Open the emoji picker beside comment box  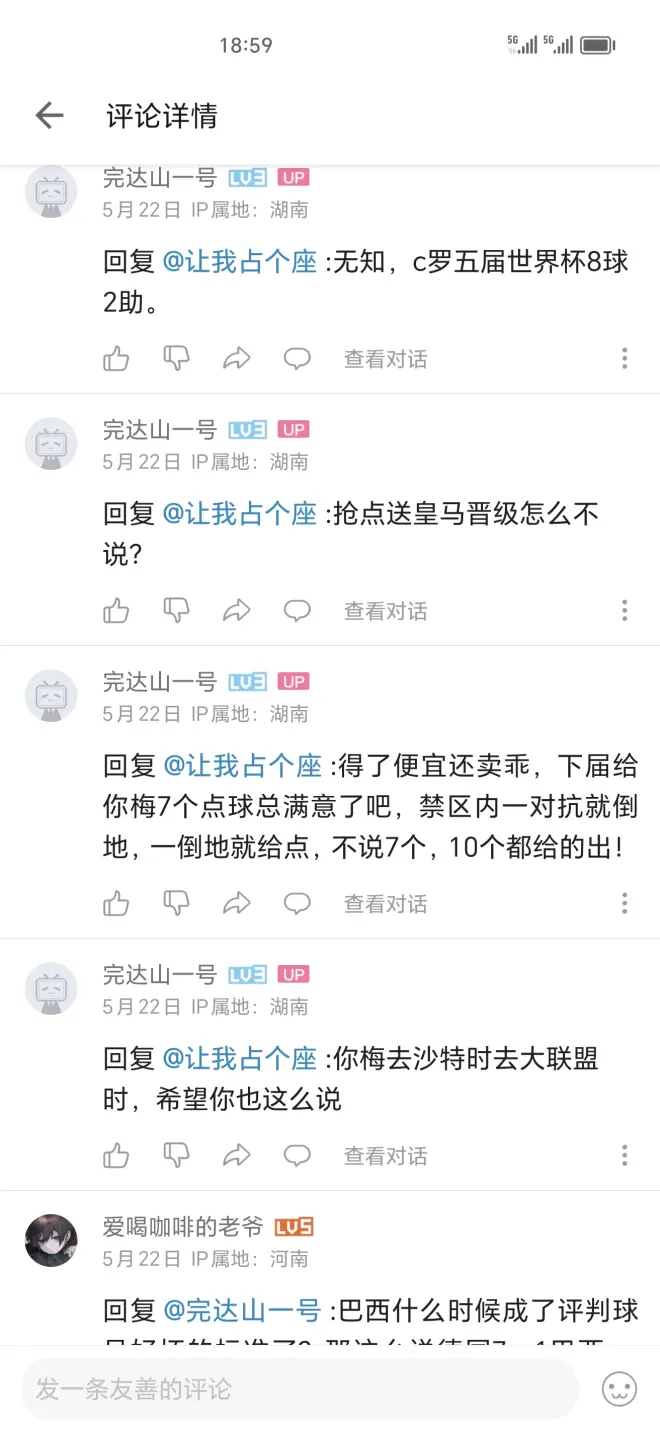click(619, 1389)
